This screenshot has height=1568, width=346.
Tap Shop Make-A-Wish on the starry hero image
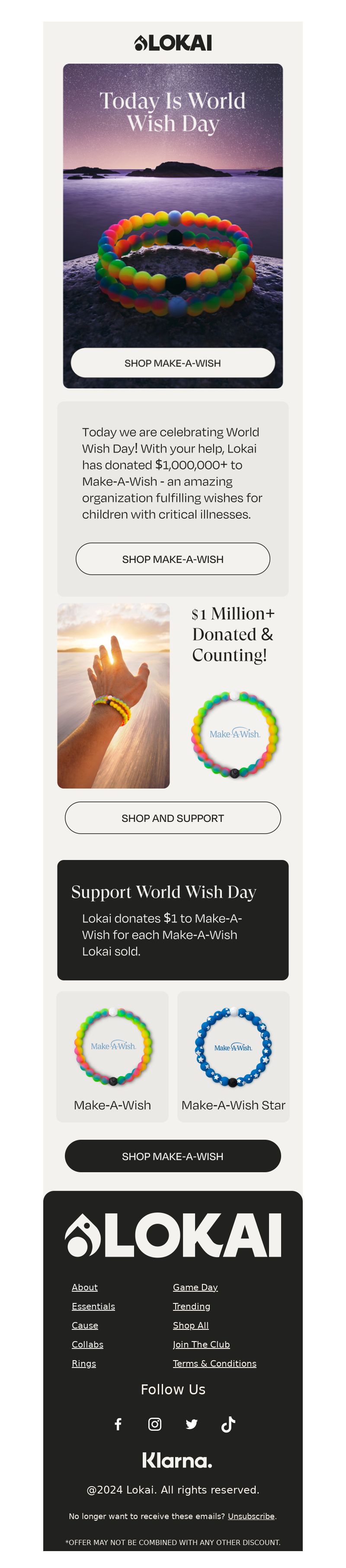coord(173,363)
